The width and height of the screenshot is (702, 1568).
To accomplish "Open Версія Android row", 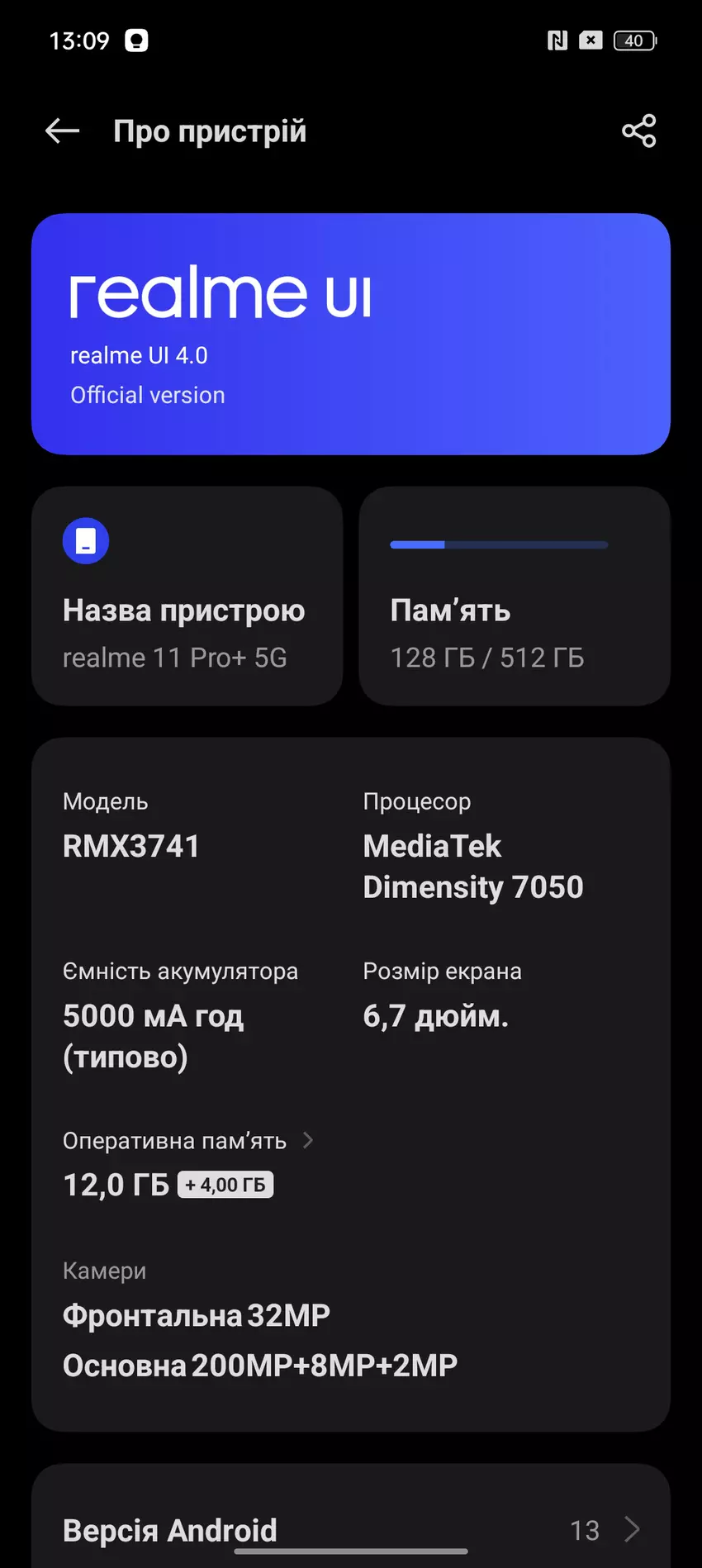I will 350,1529.
